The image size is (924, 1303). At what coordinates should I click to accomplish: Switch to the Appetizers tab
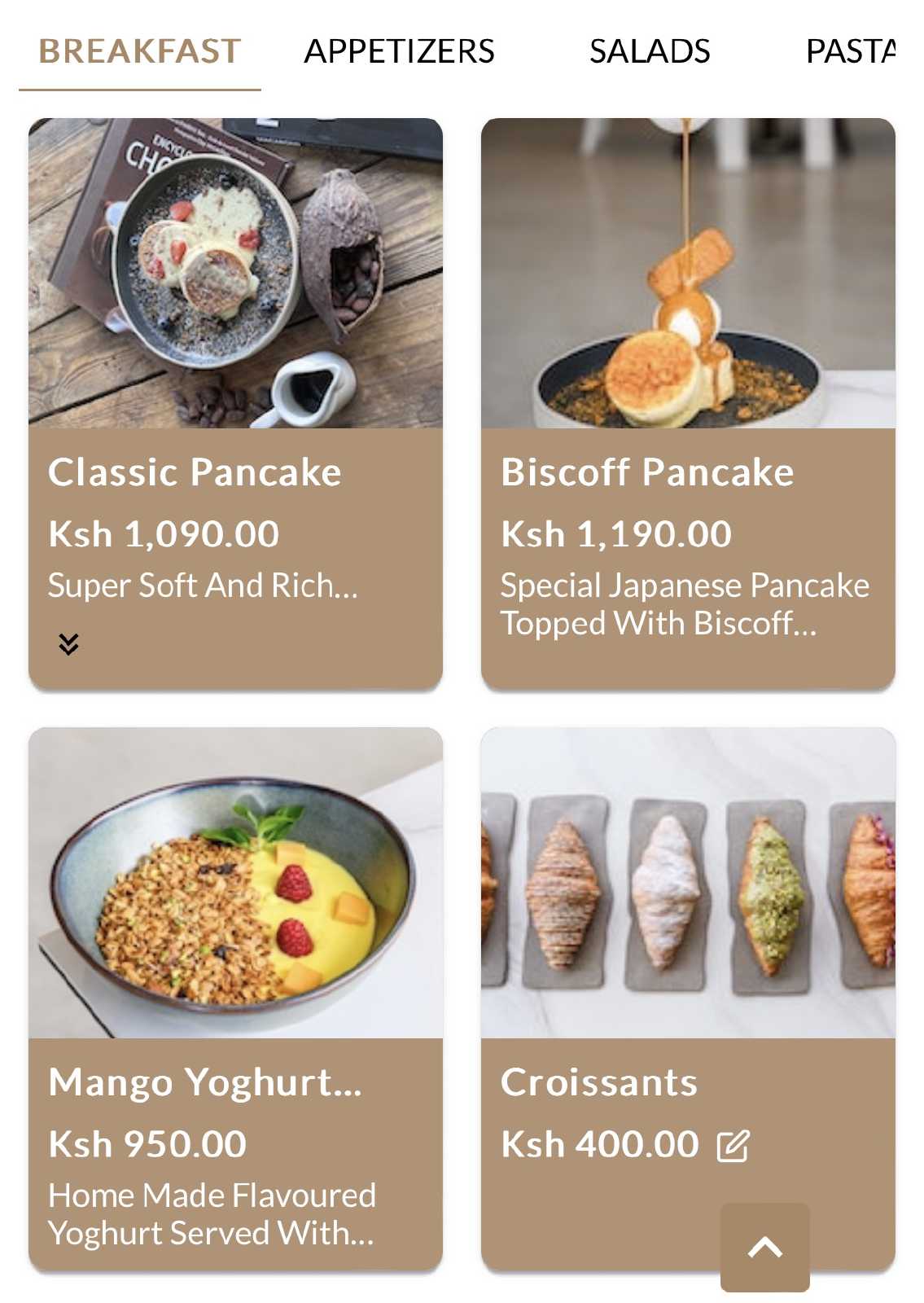coord(399,51)
